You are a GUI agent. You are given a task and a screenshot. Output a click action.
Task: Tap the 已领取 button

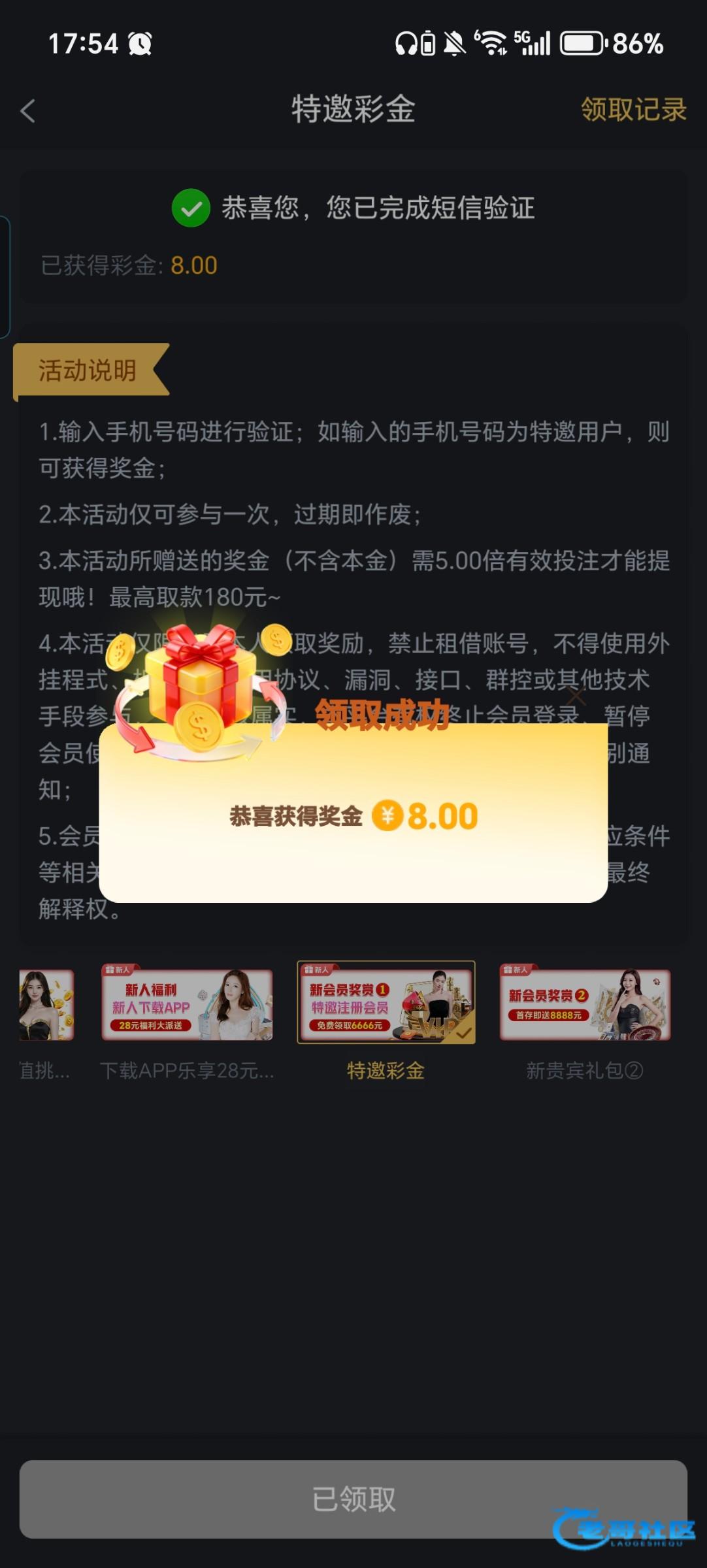tap(354, 1499)
